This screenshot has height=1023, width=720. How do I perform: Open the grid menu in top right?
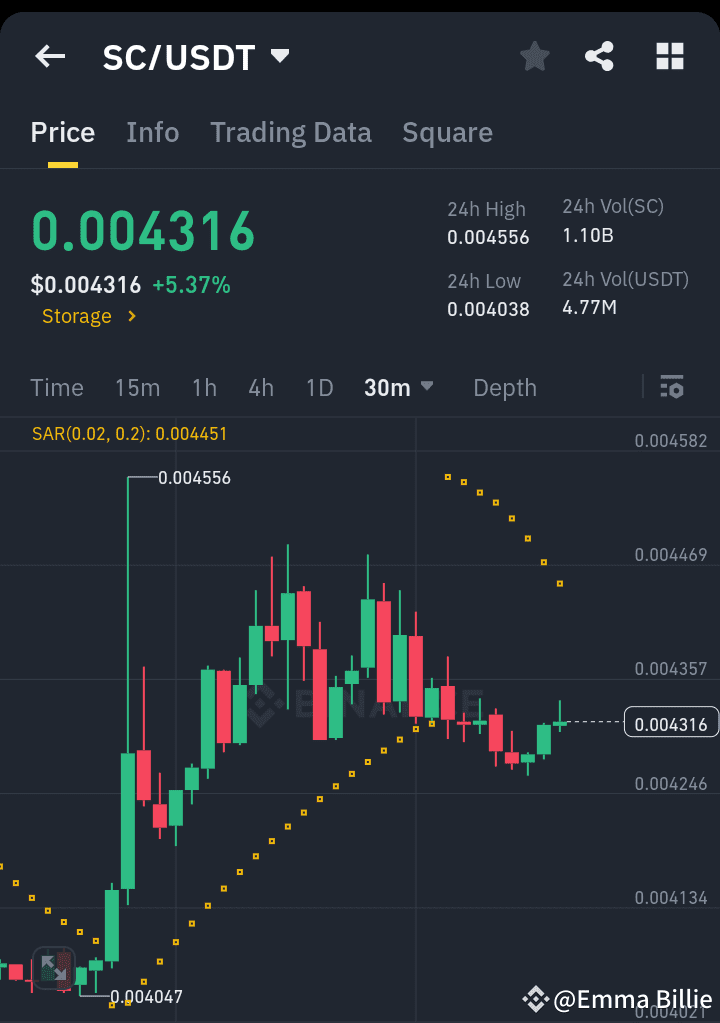click(668, 57)
